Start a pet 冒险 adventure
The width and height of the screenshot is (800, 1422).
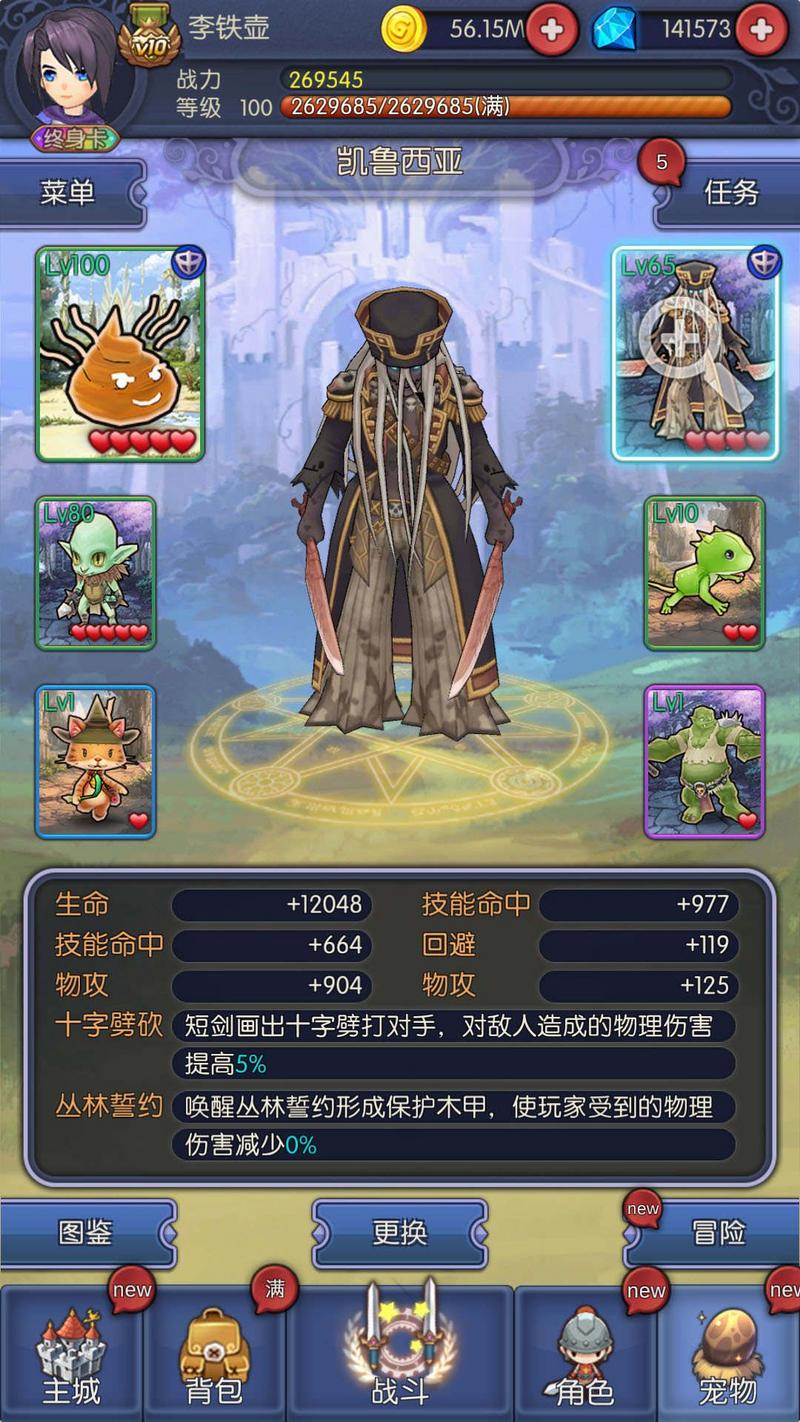(718, 1233)
